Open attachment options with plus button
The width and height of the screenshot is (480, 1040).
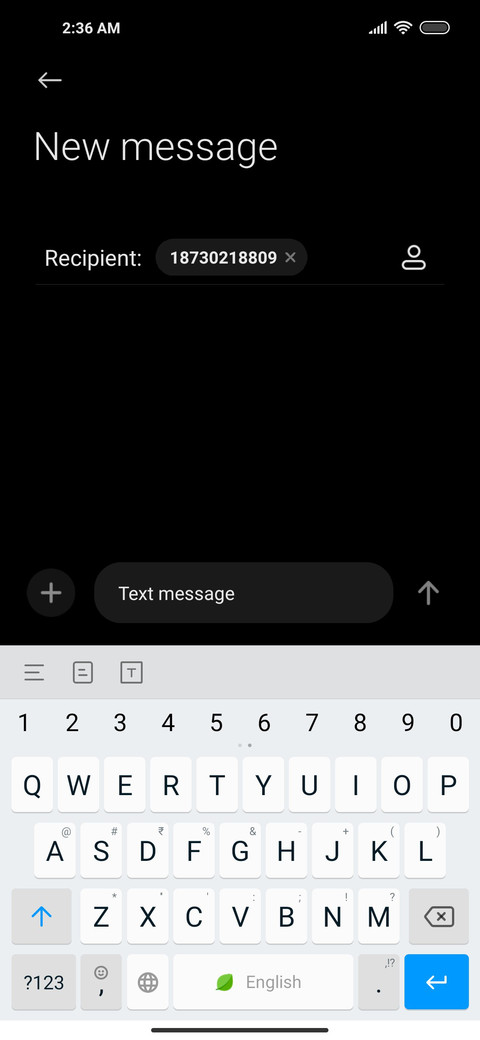(x=51, y=593)
